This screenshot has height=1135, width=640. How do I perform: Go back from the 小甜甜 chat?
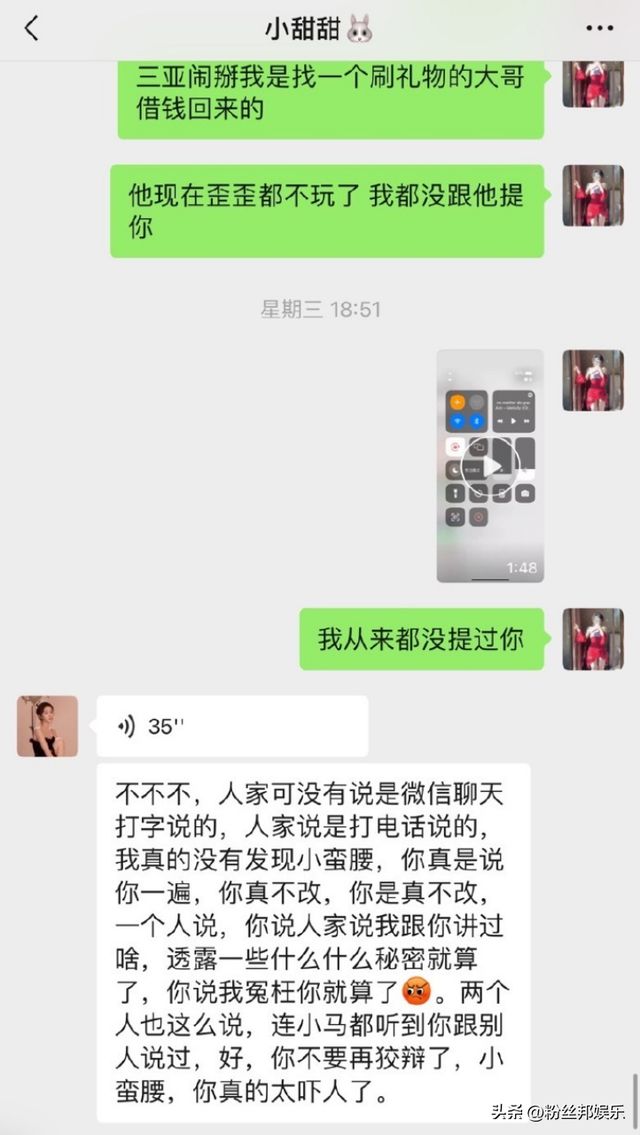coord(31,29)
